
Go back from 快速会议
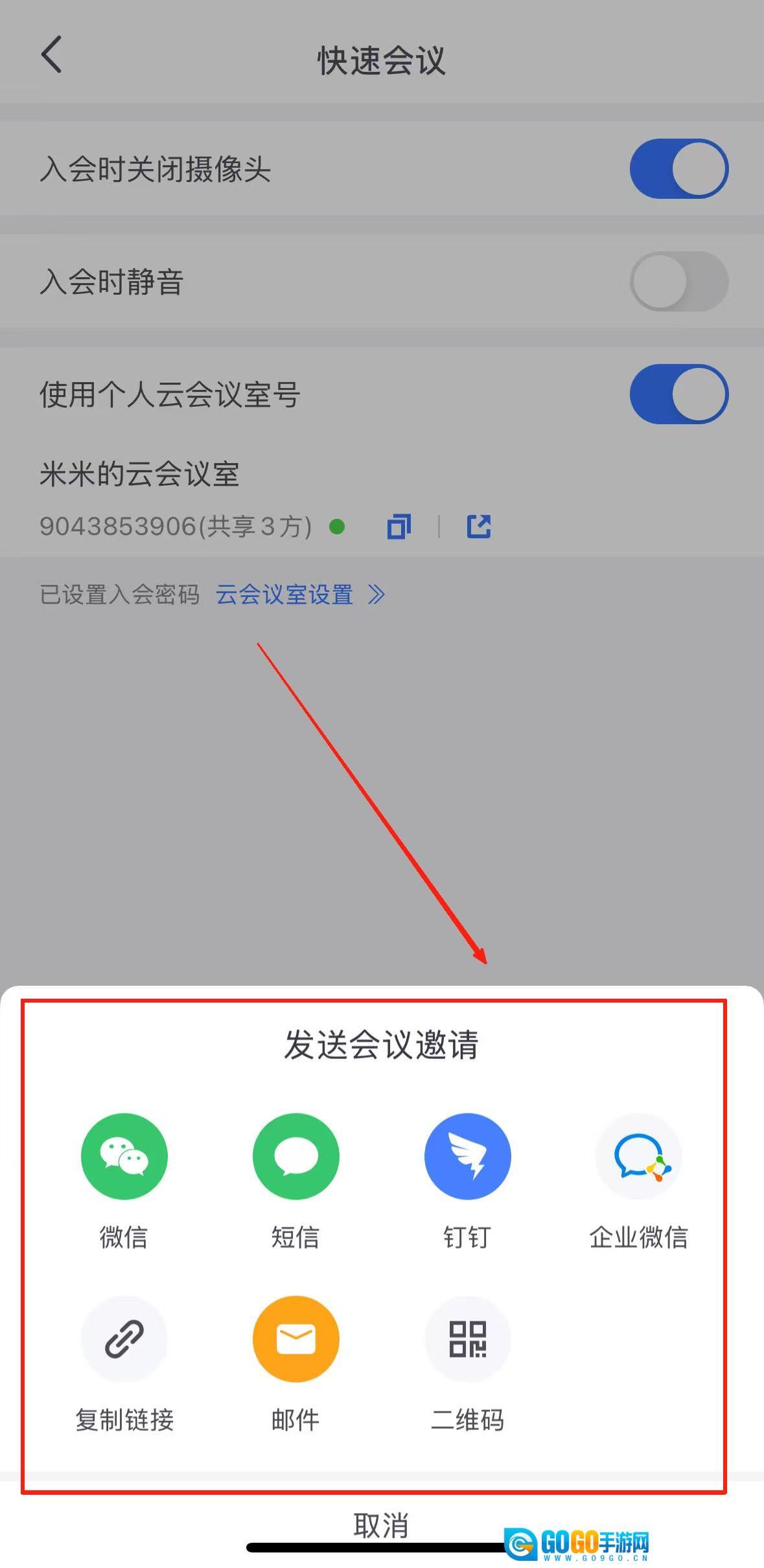coord(52,55)
